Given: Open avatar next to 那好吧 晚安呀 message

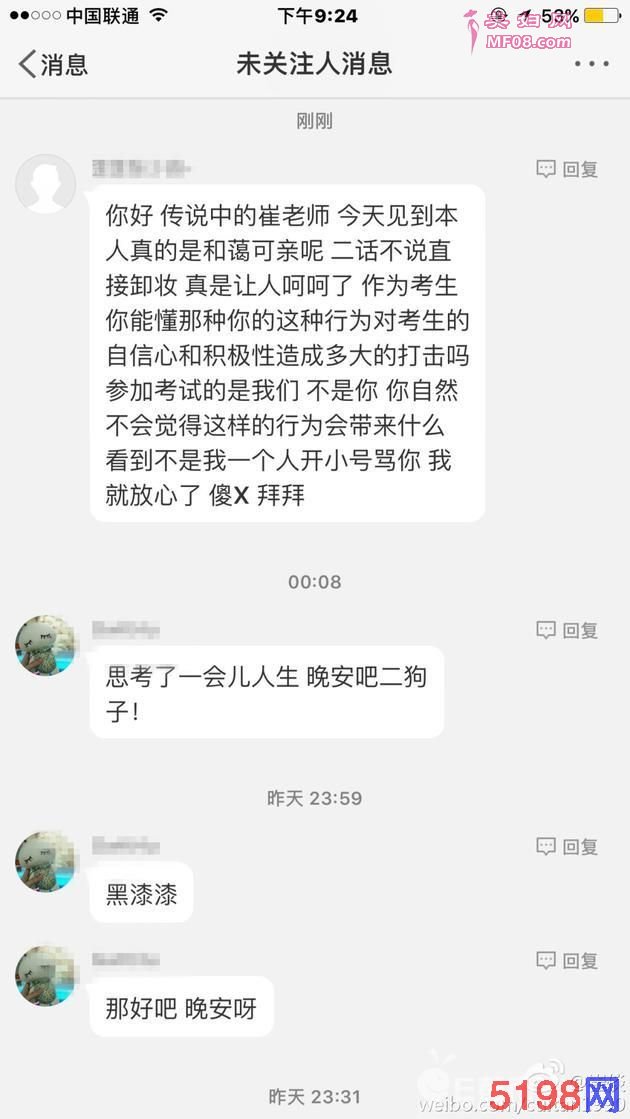Looking at the screenshot, I should (46, 976).
